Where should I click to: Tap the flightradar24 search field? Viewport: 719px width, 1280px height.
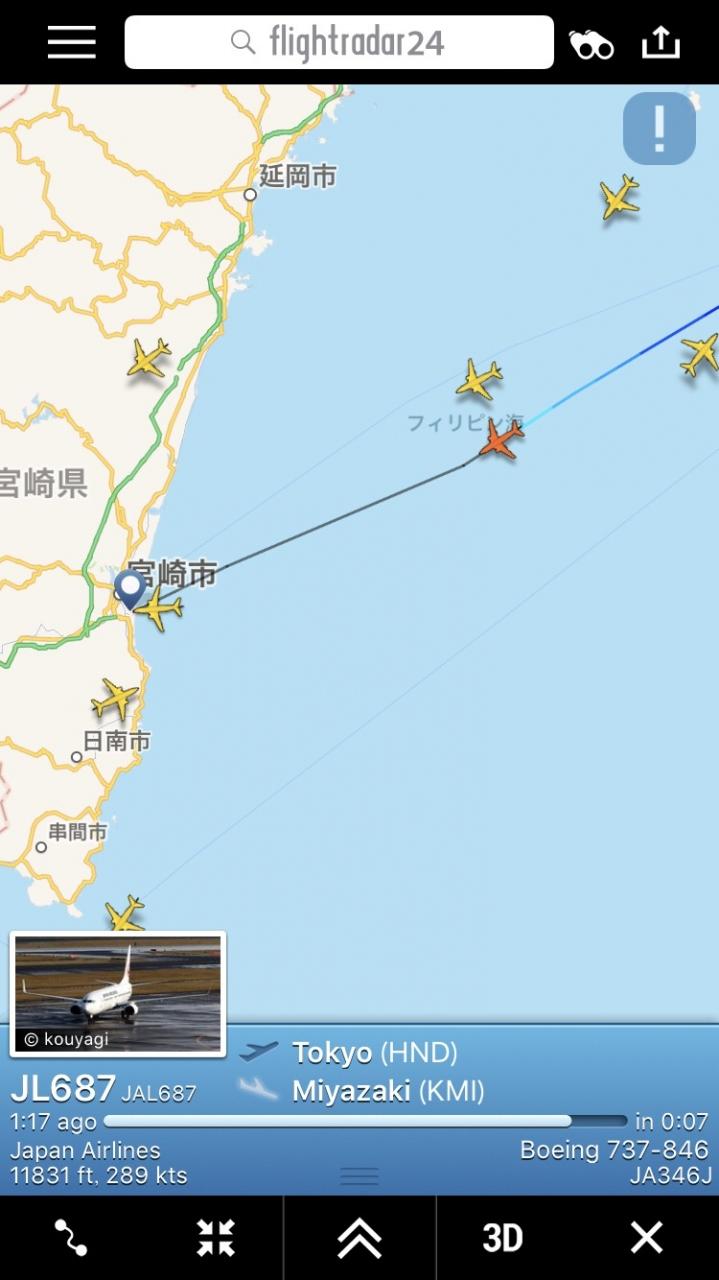[x=338, y=42]
